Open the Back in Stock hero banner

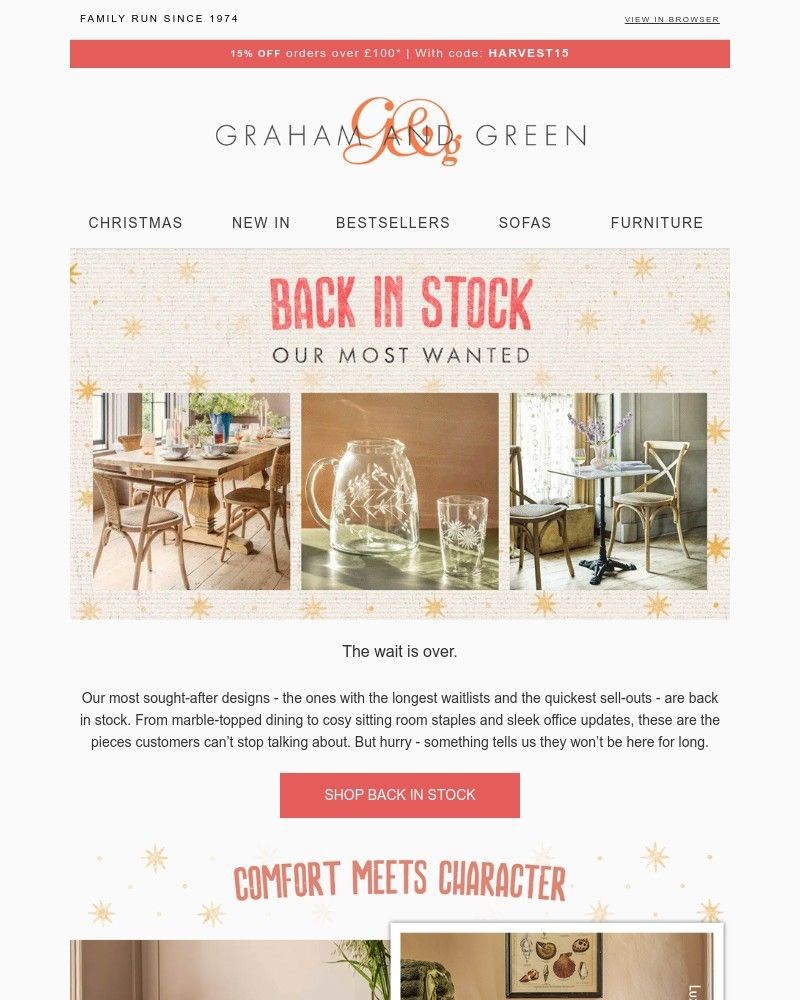coord(400,434)
